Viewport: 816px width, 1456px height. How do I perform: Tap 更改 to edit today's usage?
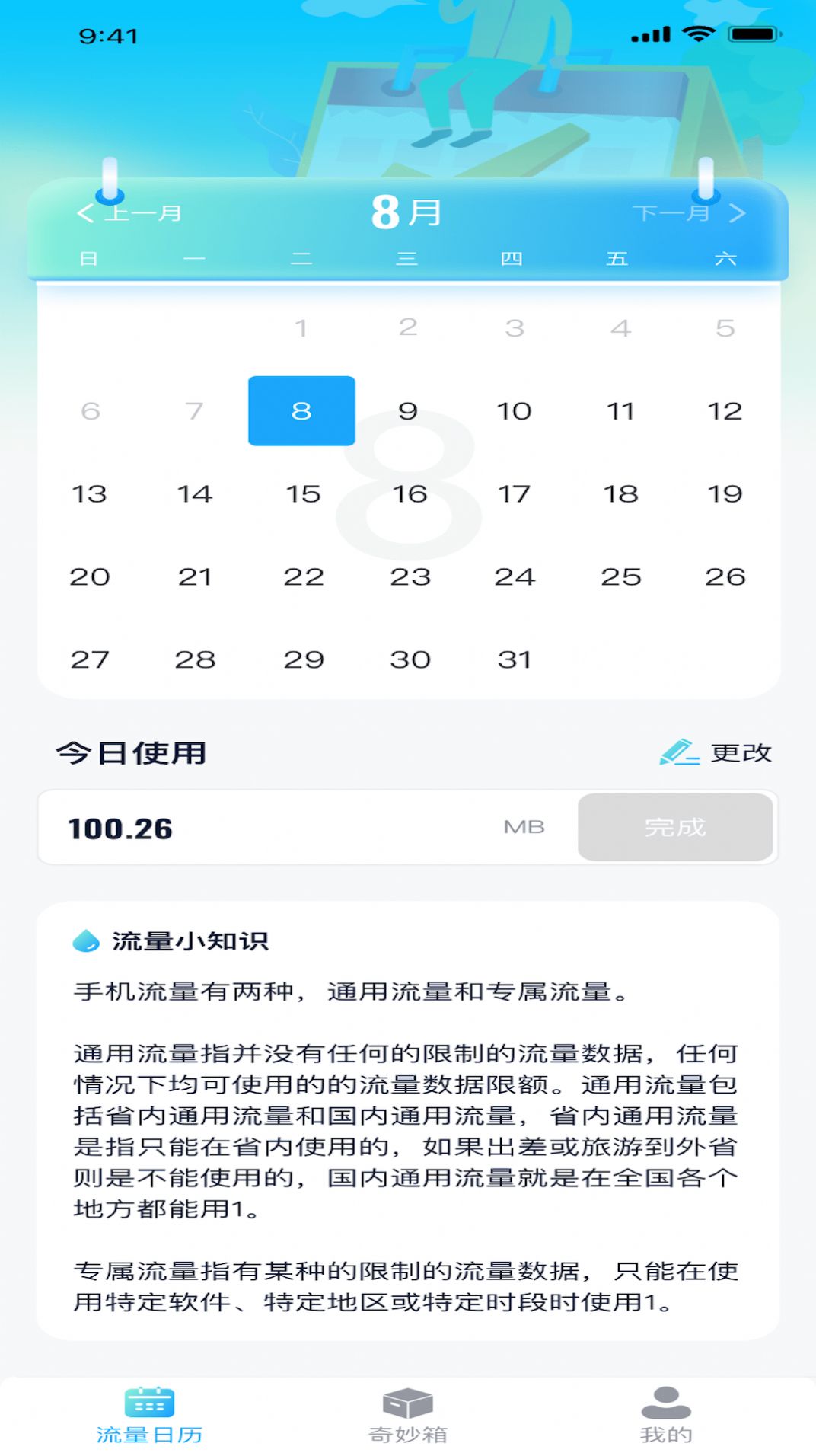coord(716,752)
